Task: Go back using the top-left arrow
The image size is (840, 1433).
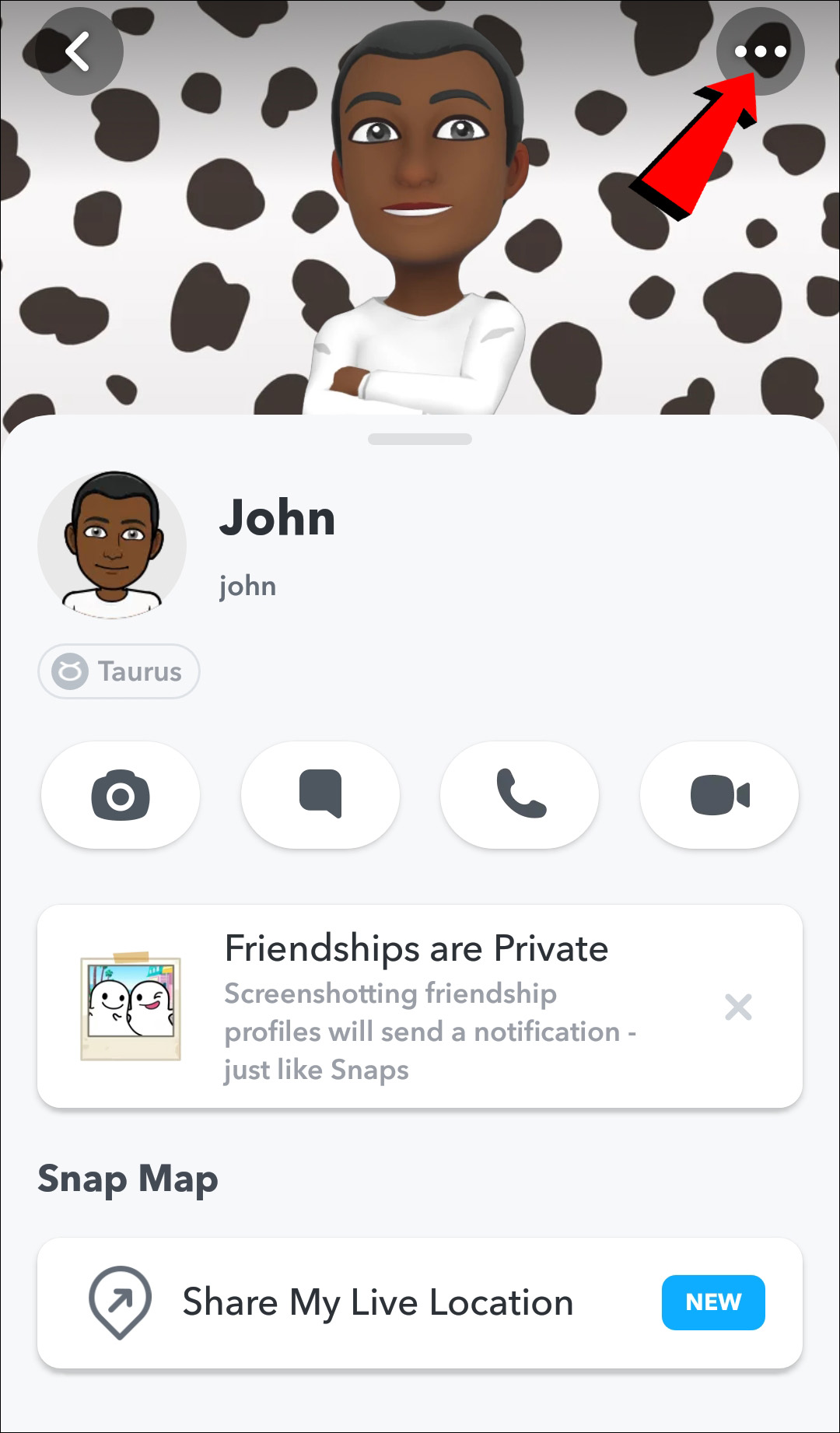Action: pyautogui.click(x=79, y=51)
